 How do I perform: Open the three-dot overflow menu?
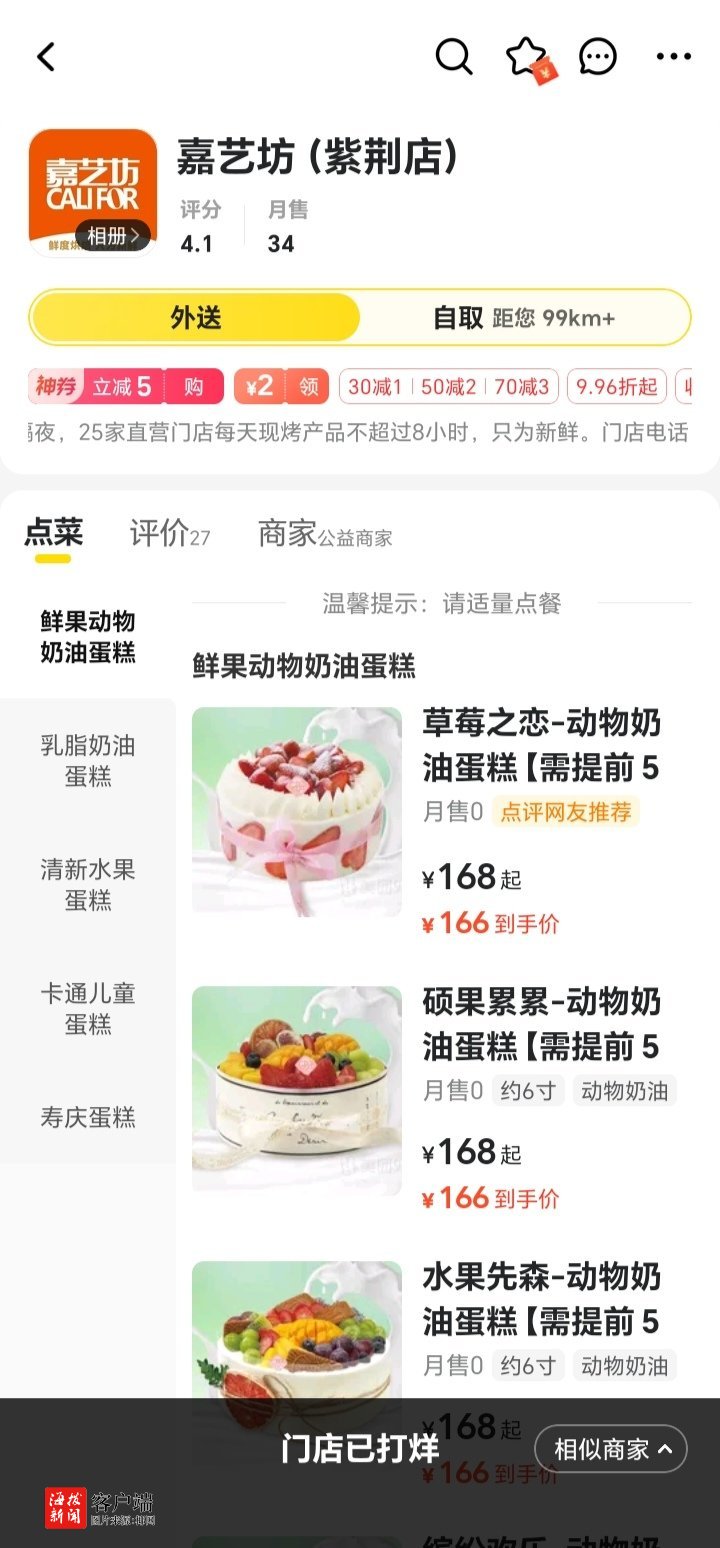click(x=673, y=57)
